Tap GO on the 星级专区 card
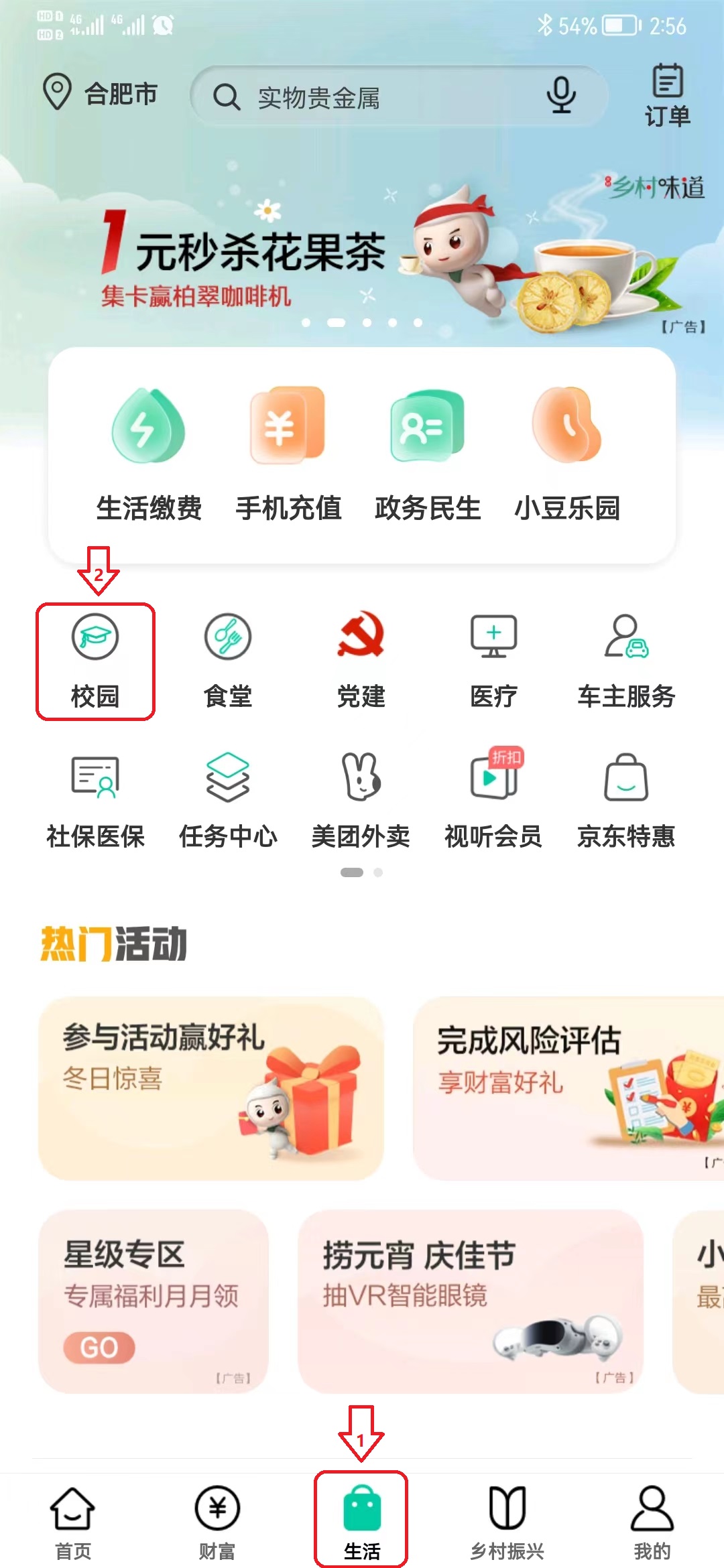 [x=99, y=1348]
